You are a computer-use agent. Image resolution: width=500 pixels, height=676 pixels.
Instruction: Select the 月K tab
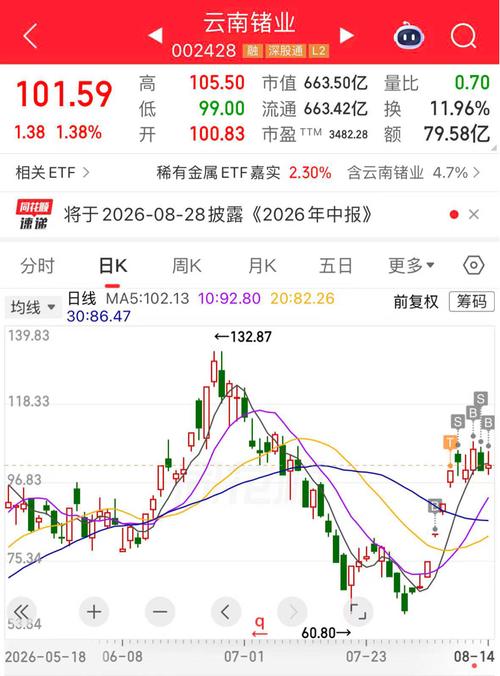[x=262, y=266]
